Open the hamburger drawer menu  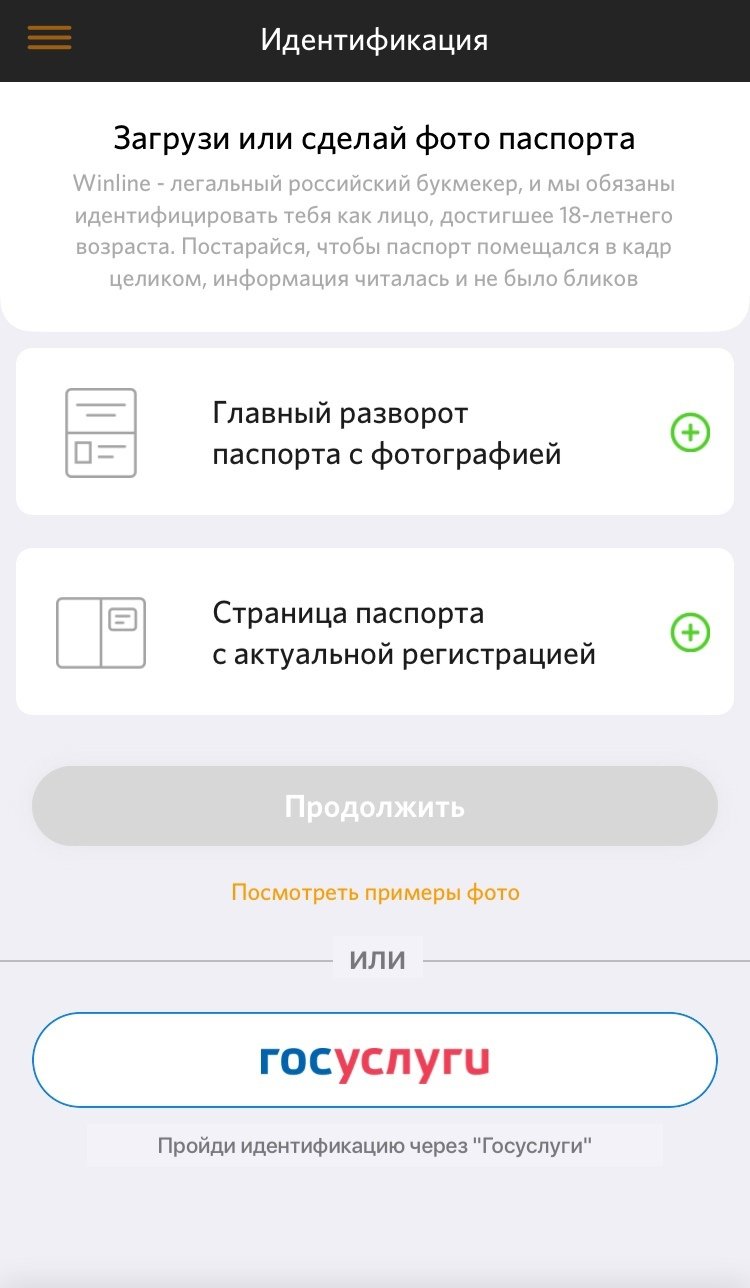(x=49, y=38)
